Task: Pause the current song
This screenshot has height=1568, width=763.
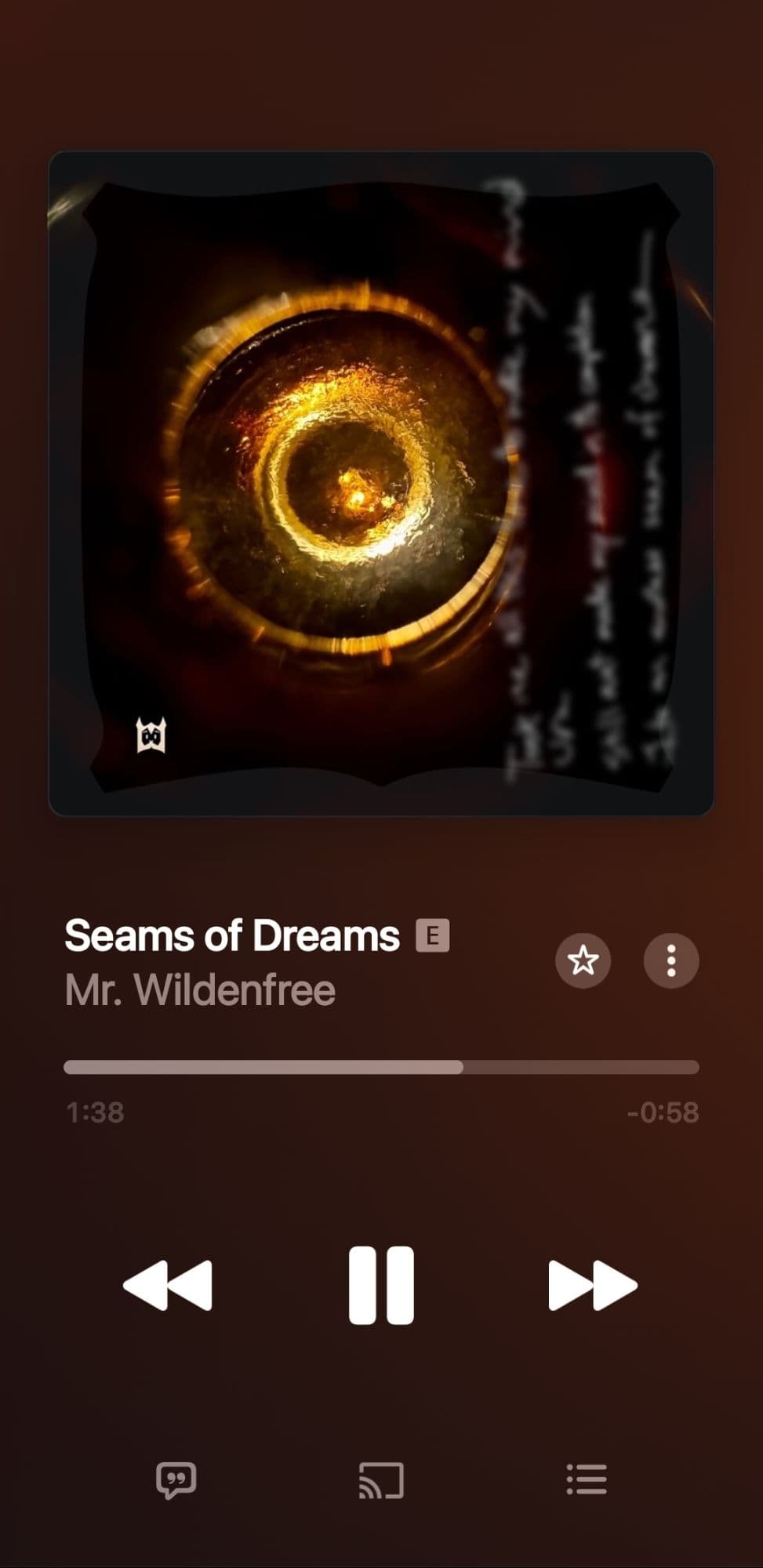Action: point(381,1285)
